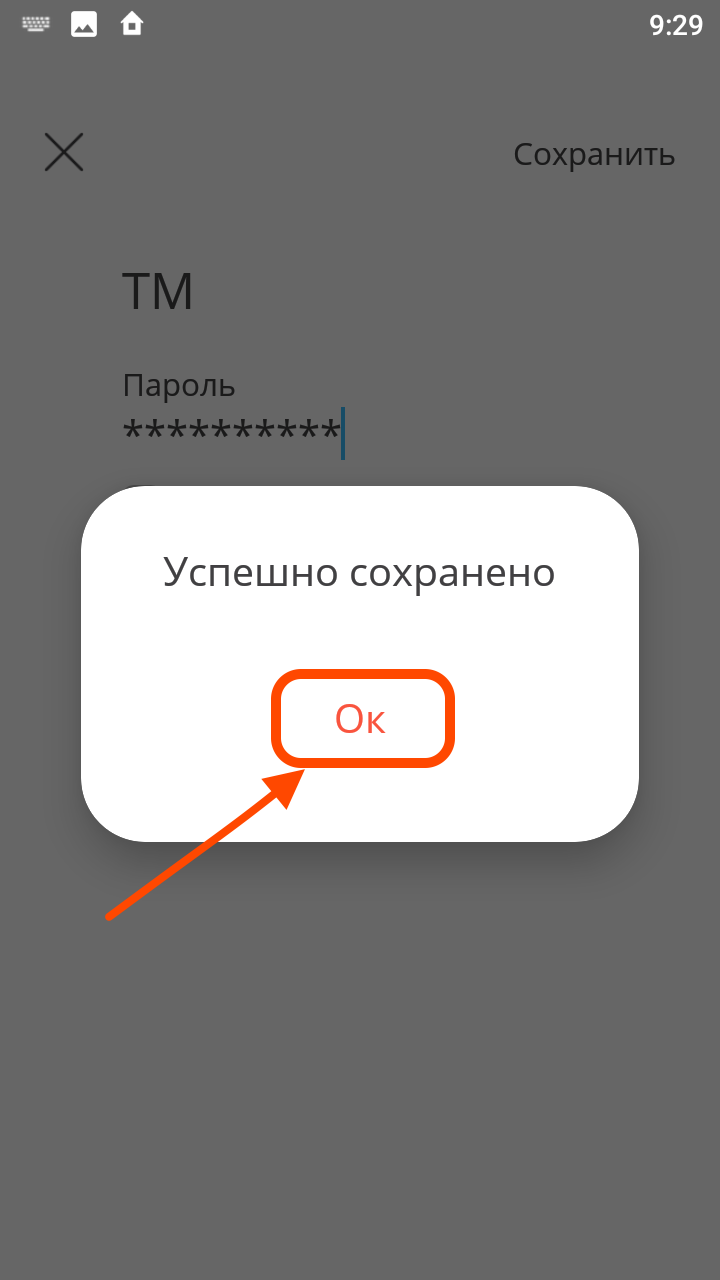The width and height of the screenshot is (720, 1280).
Task: Confirm the saved message with Ок
Action: (362, 719)
